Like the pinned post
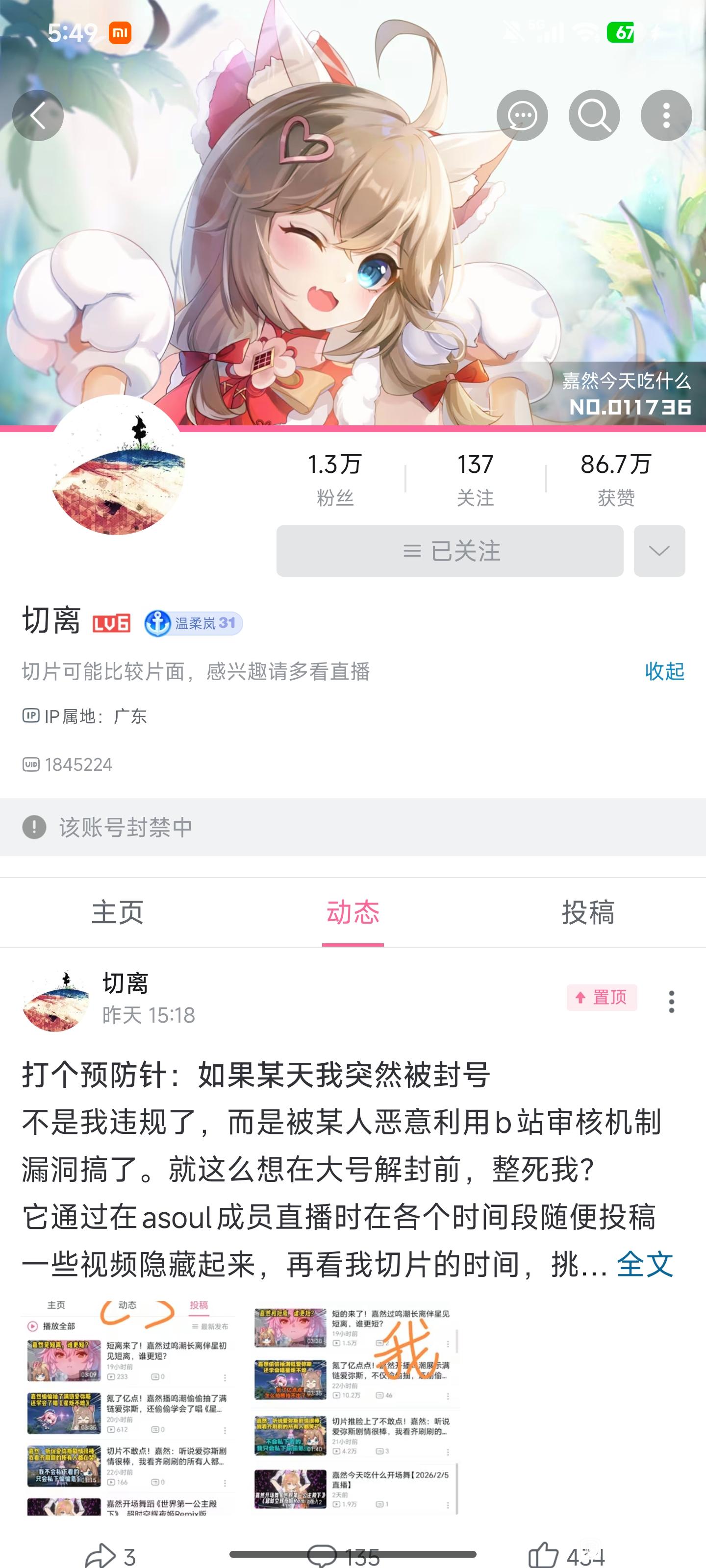The width and height of the screenshot is (706, 1568). (566, 1556)
